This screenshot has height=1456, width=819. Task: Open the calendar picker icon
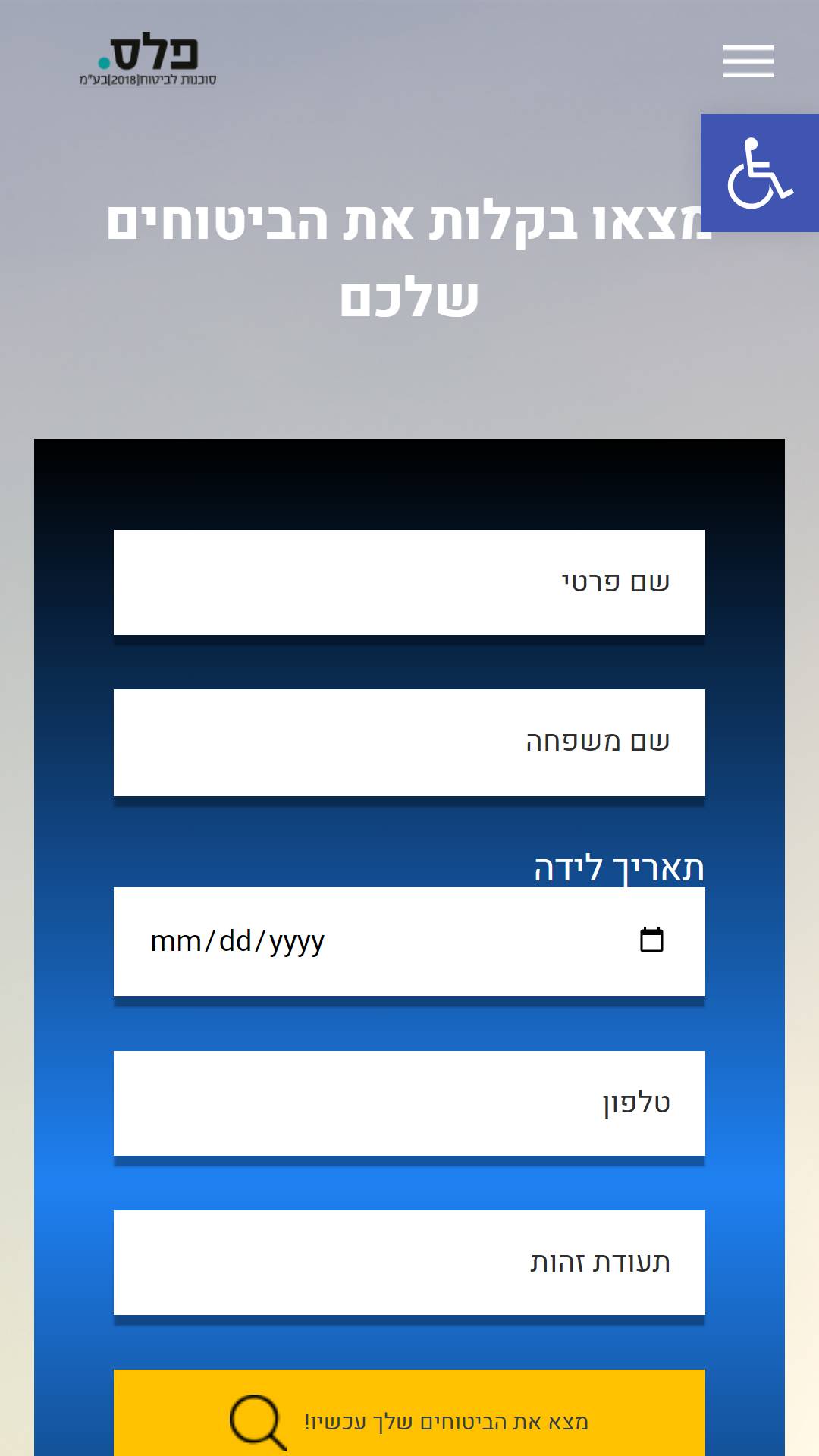651,940
